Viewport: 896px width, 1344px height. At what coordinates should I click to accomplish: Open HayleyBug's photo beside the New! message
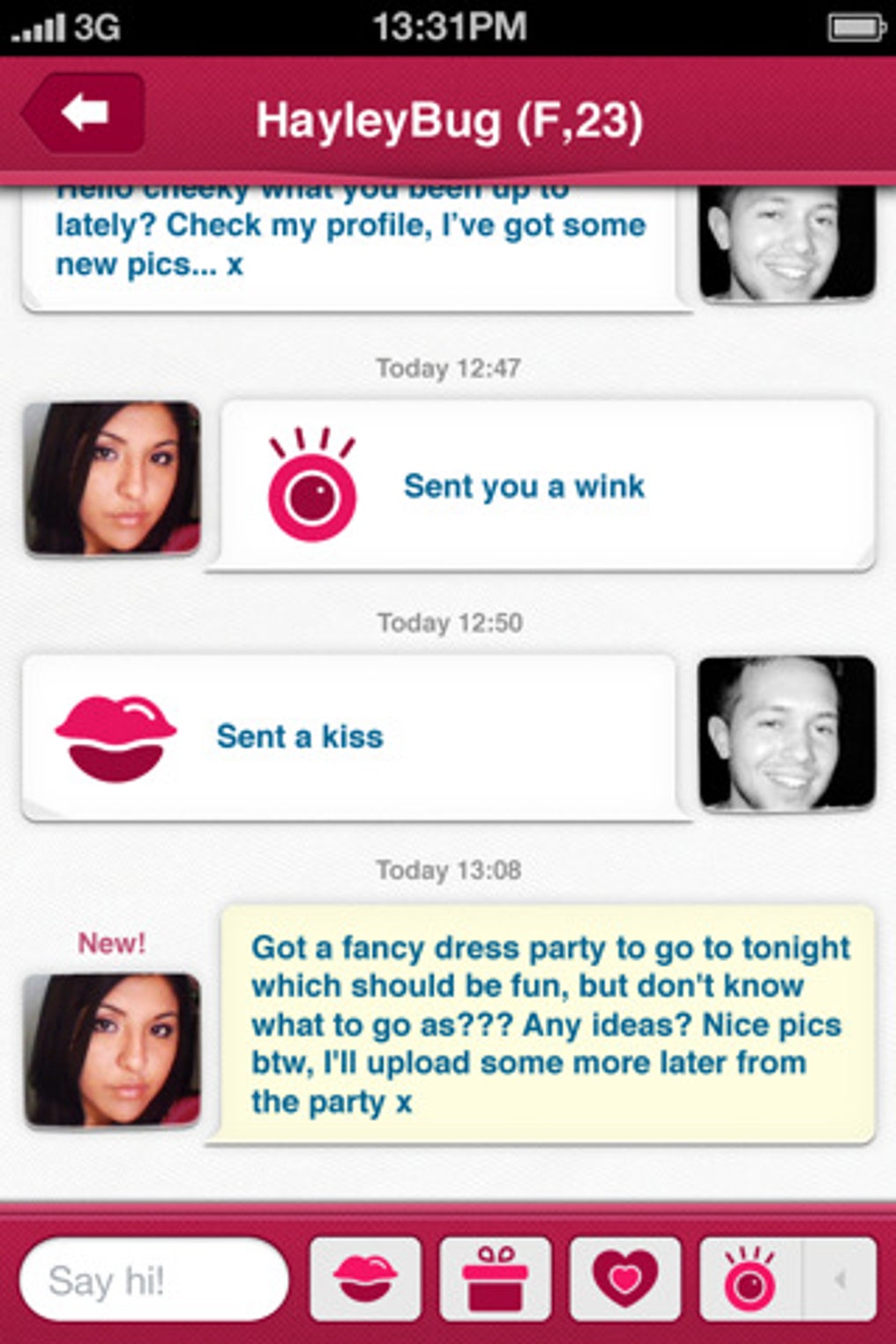(112, 1049)
